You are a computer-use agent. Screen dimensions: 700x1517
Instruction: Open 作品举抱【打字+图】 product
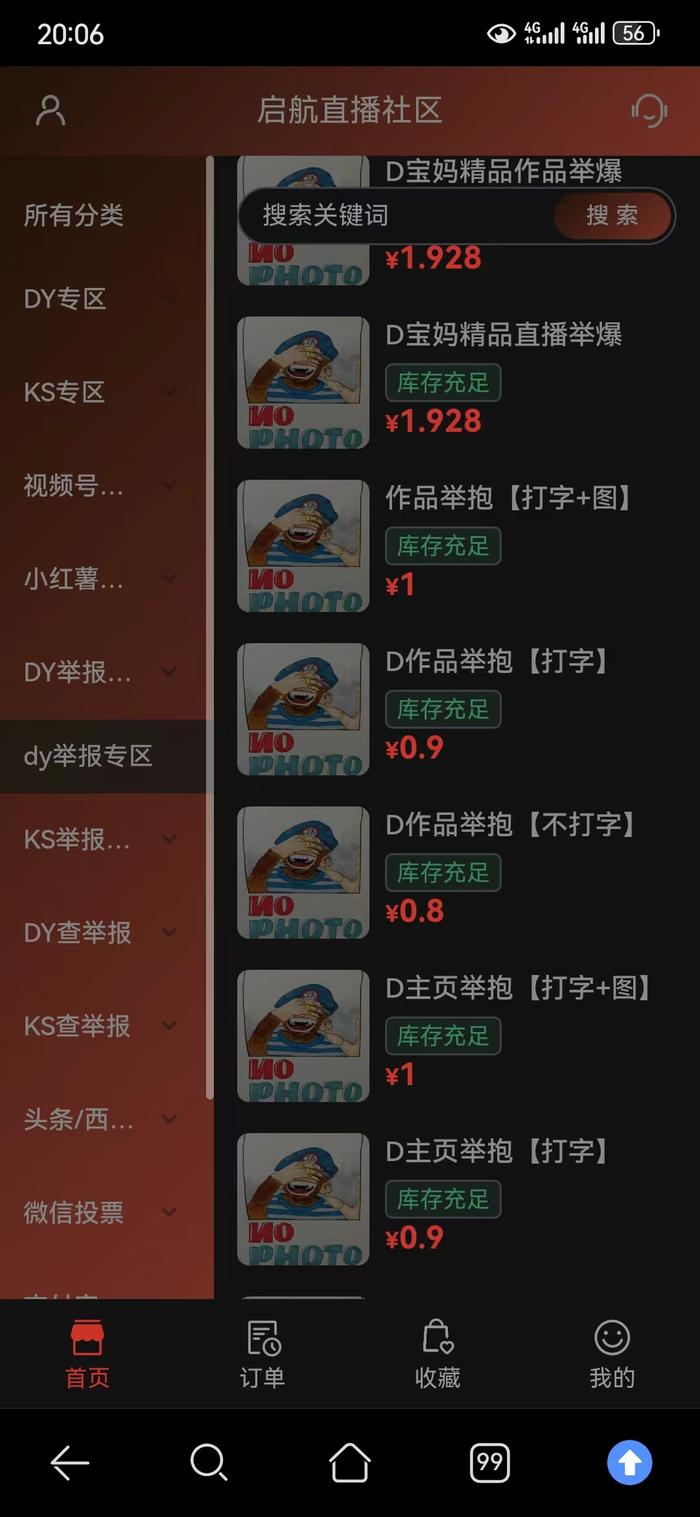click(x=510, y=498)
